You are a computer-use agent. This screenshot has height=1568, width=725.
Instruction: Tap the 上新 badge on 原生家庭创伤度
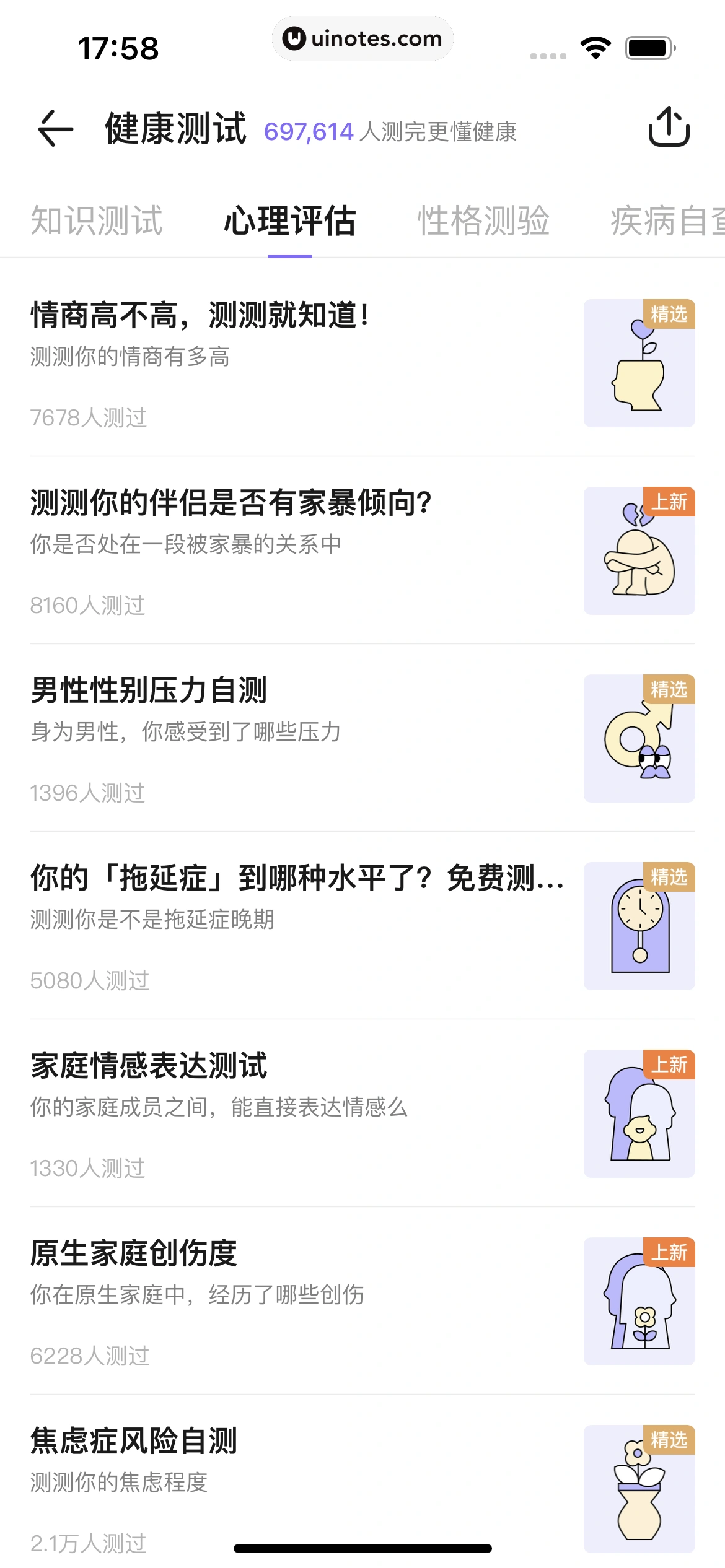pos(670,1252)
